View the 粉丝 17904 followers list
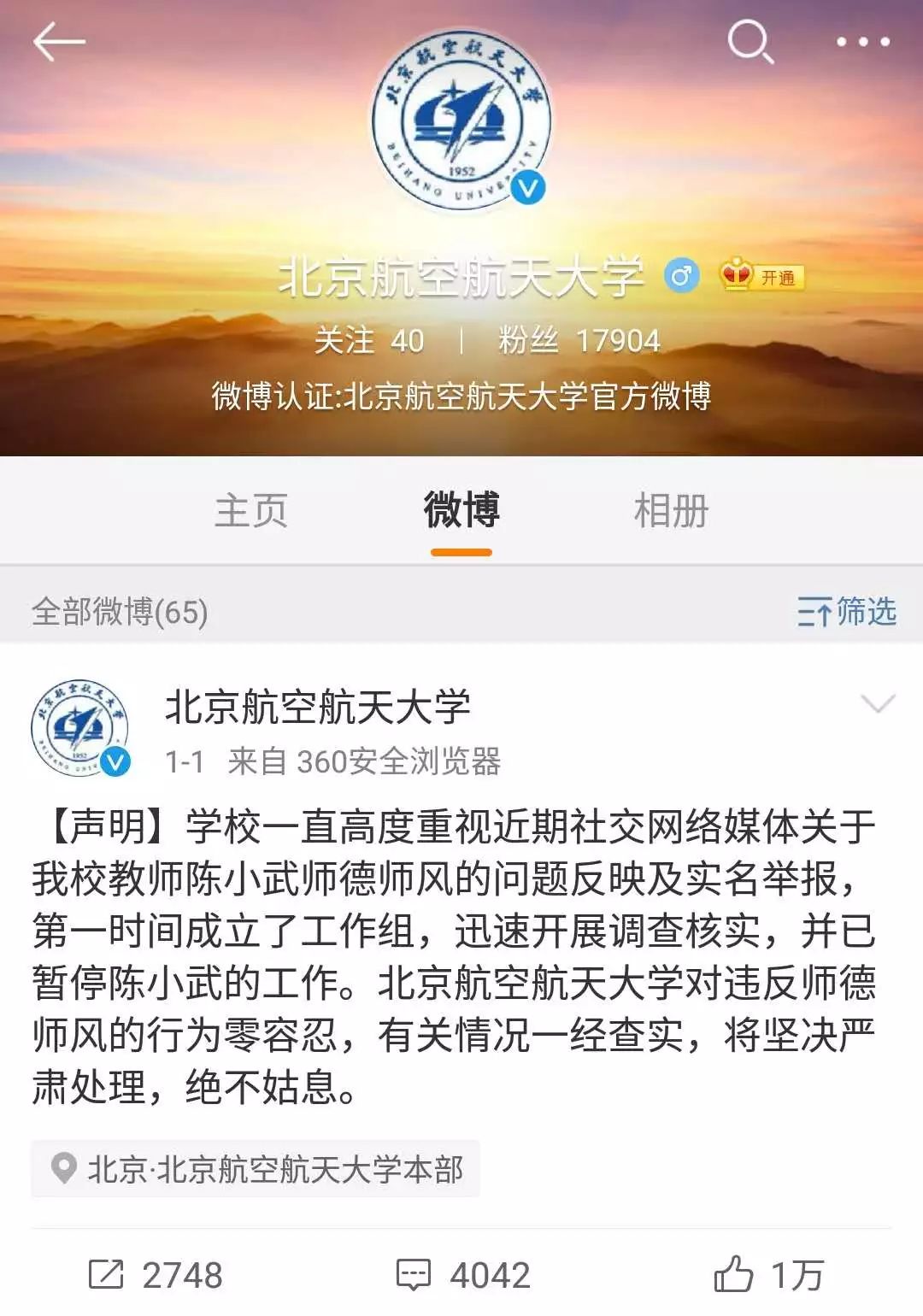The height and width of the screenshot is (1316, 923). pos(579,341)
